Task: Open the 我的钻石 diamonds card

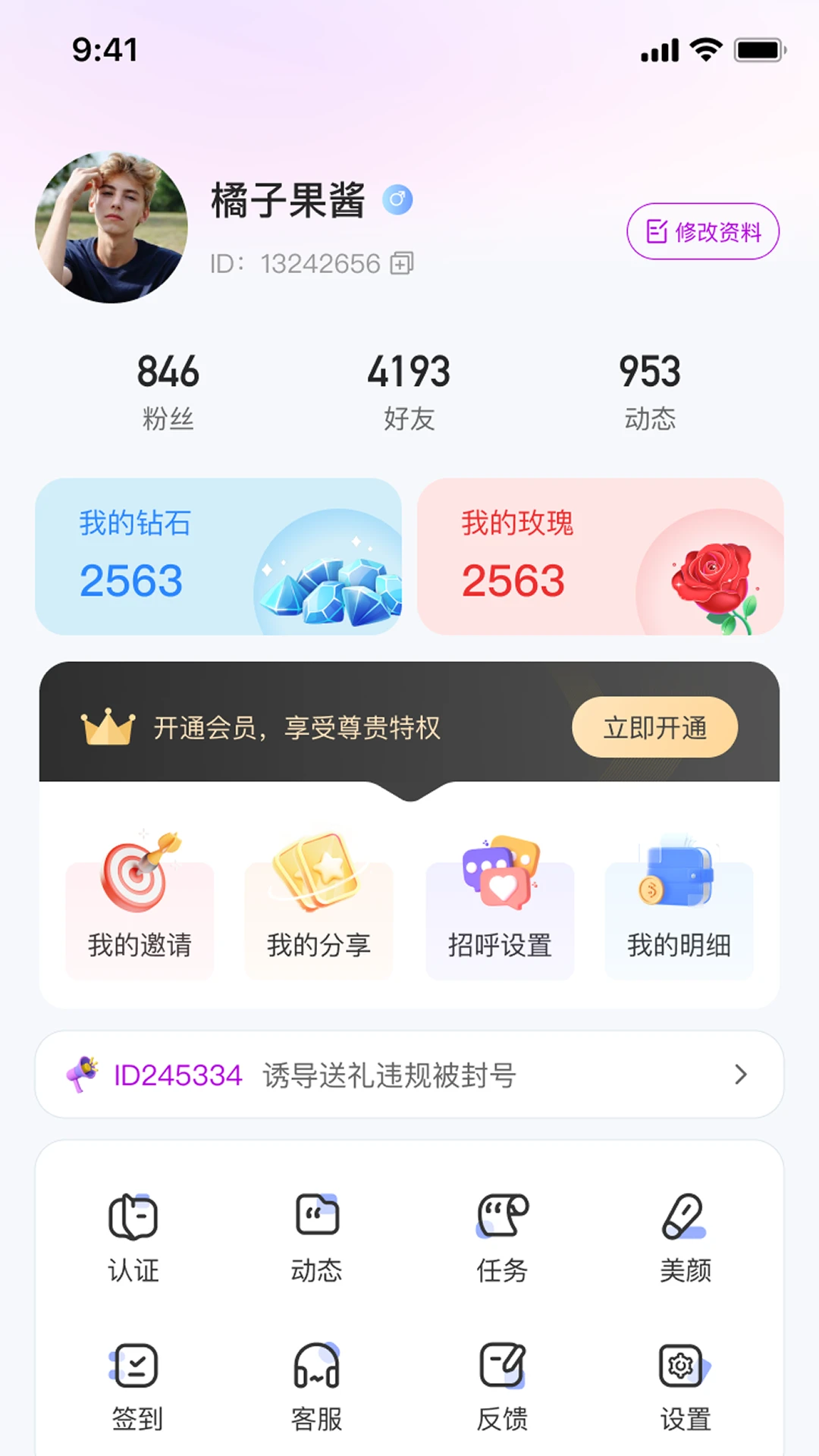Action: tap(218, 557)
